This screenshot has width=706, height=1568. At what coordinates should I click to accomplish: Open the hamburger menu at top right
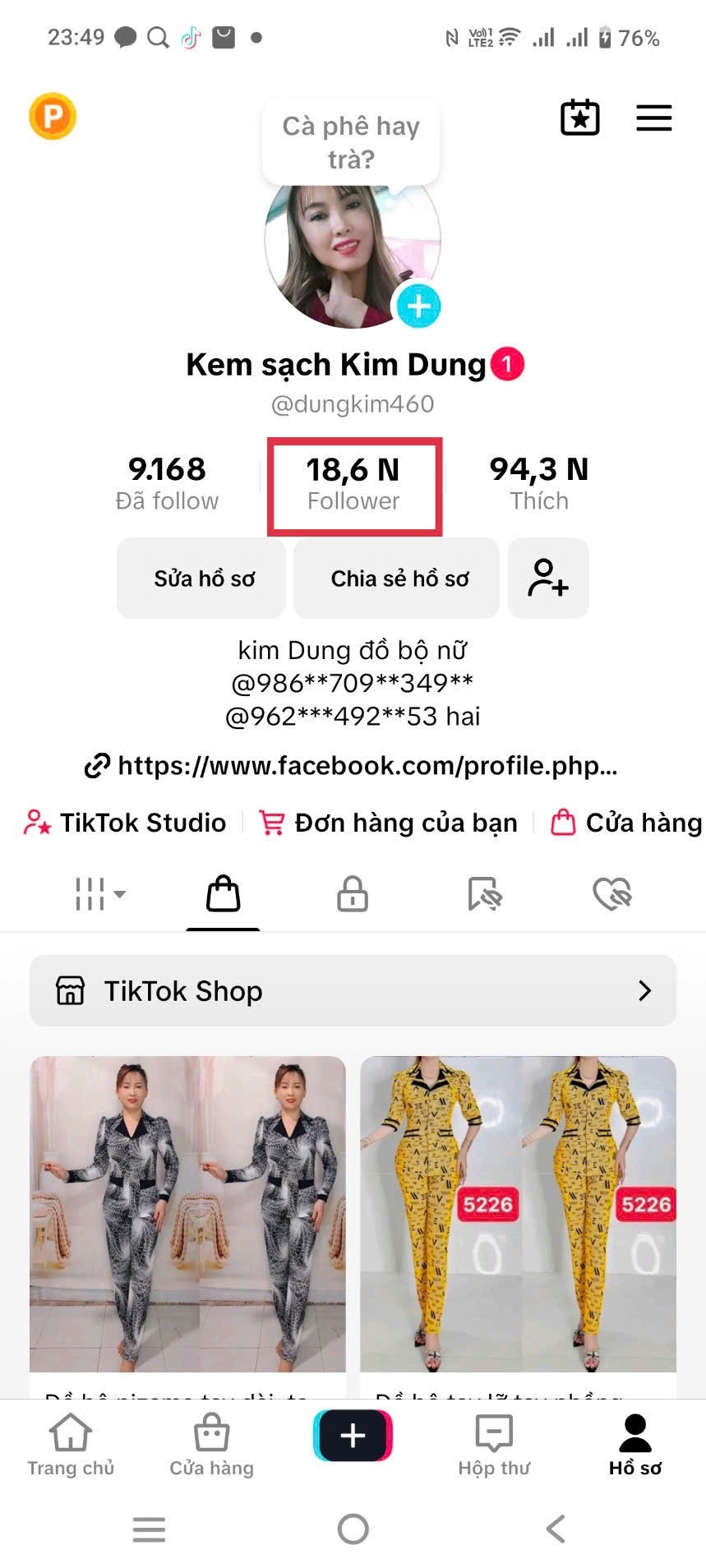pos(653,118)
